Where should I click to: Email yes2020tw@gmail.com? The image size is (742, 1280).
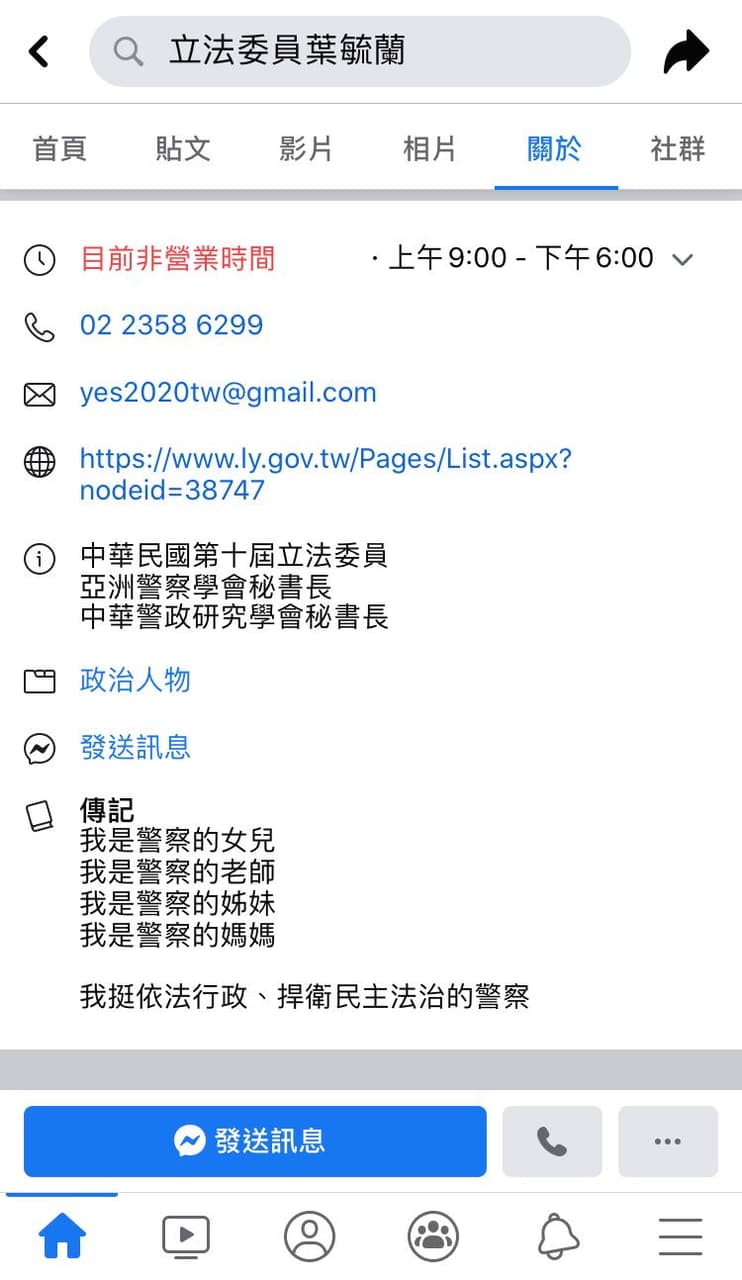tap(228, 392)
